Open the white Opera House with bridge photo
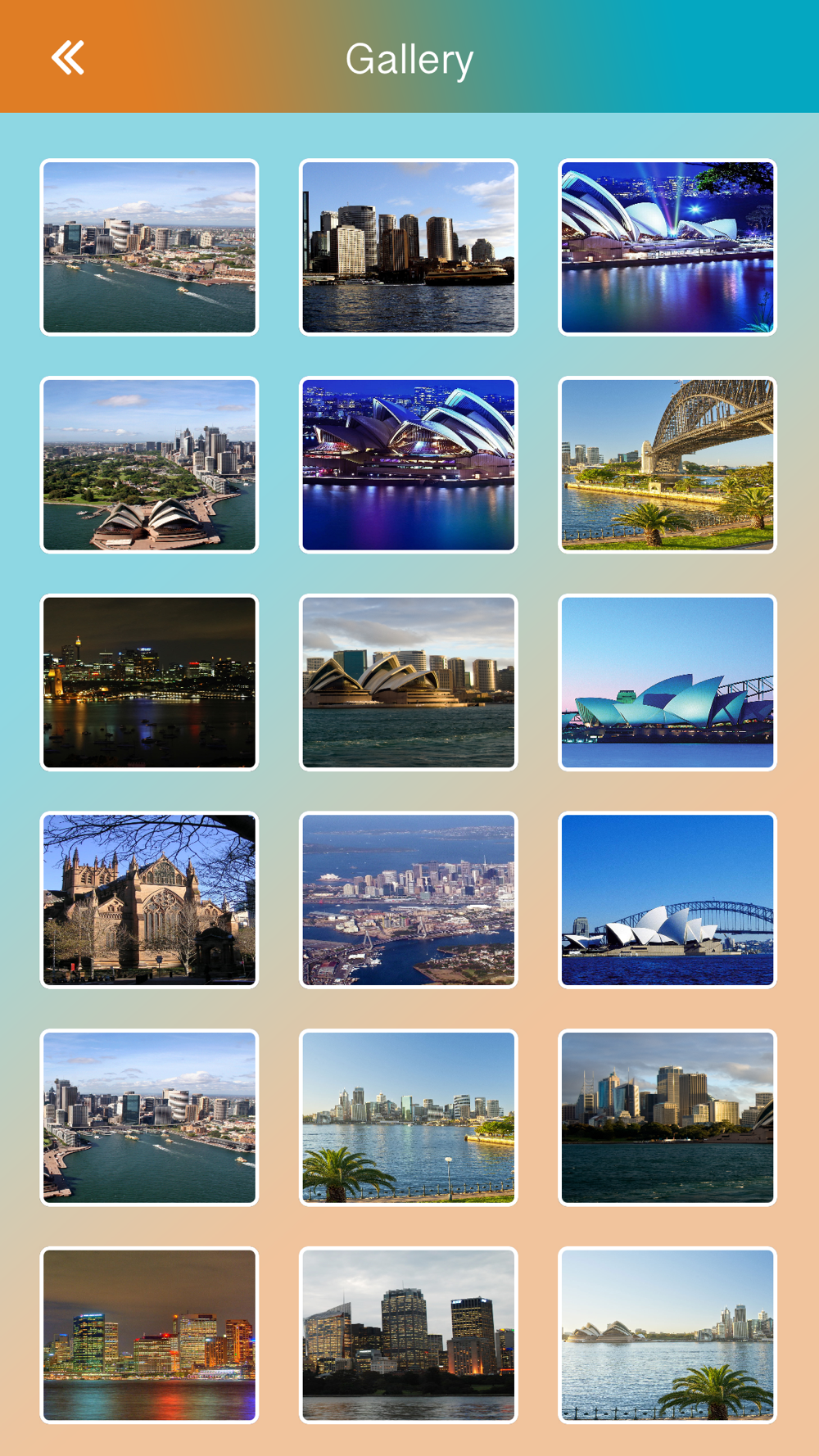Screen dimensions: 819x1456 tap(667, 900)
